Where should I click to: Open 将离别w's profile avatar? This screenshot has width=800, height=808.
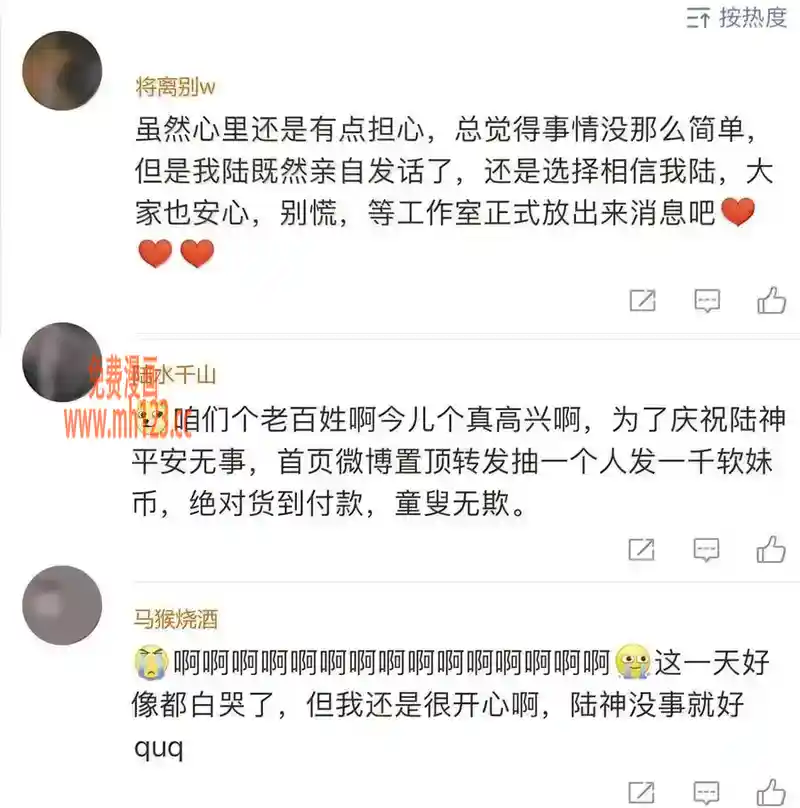62,71
